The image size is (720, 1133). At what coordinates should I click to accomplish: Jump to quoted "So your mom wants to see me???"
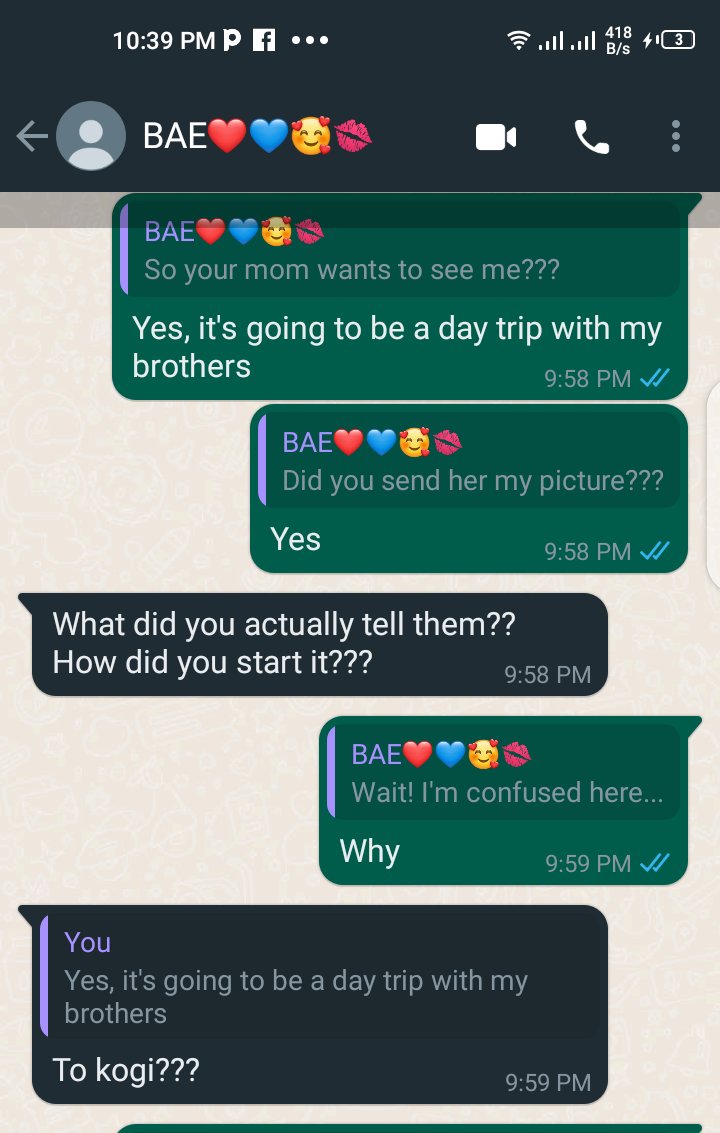tap(400, 252)
